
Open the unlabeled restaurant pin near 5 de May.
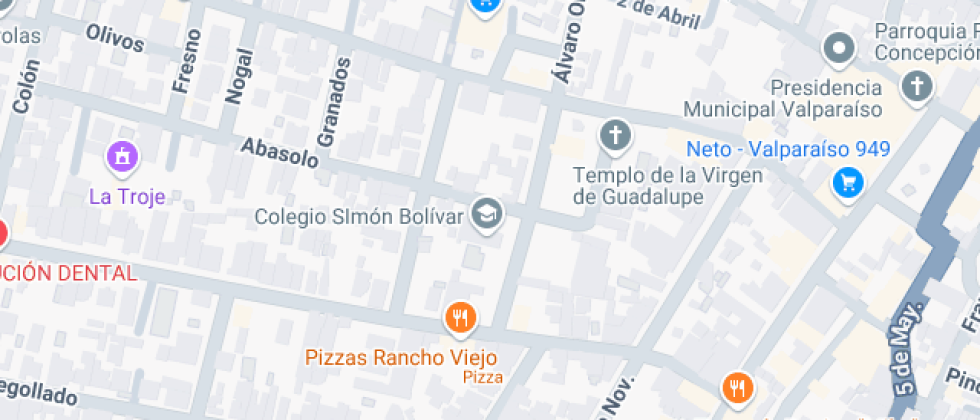(x=736, y=387)
